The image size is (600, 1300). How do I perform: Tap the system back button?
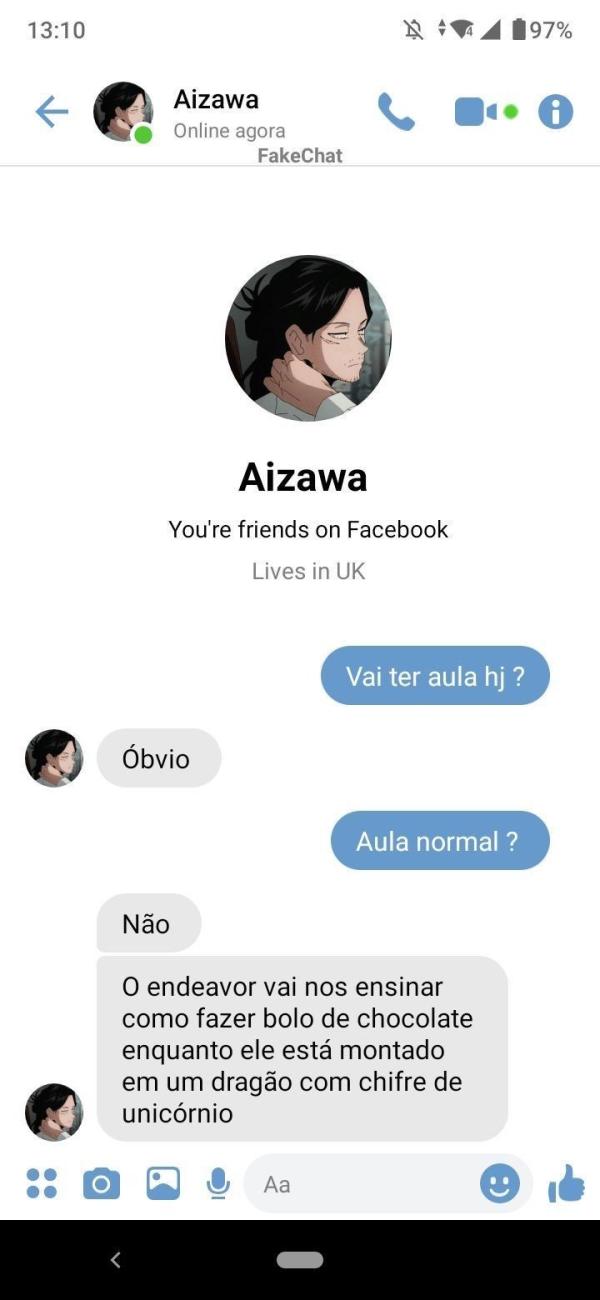point(115,1260)
